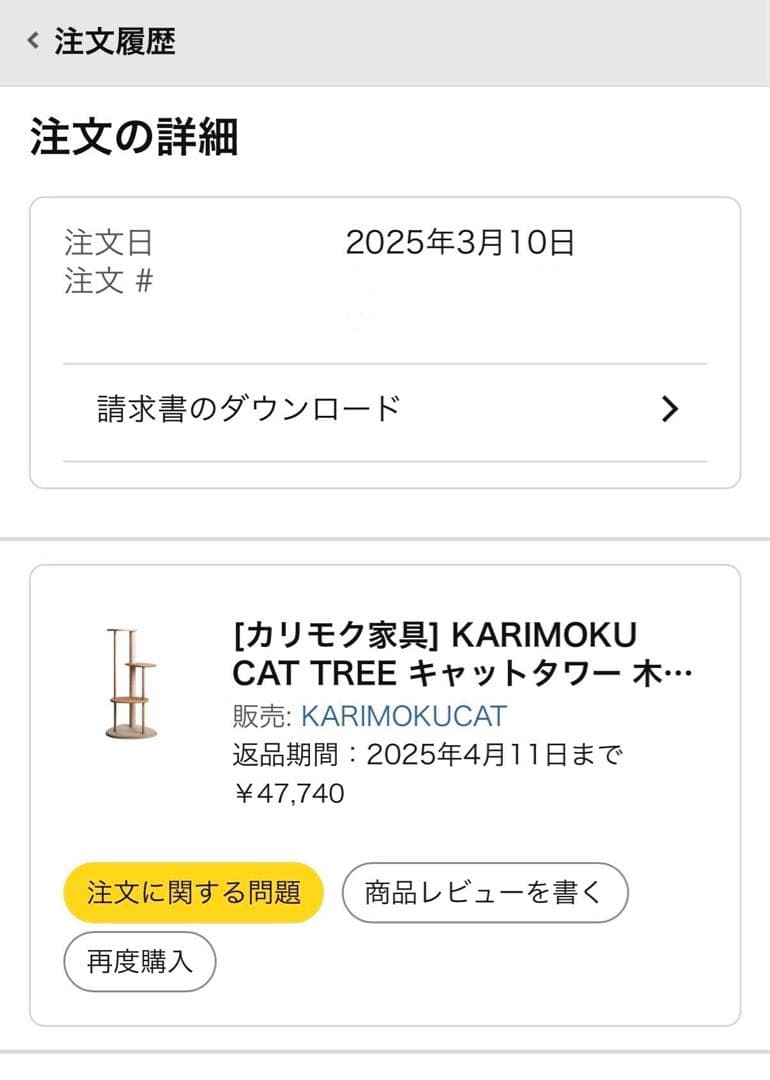This screenshot has width=770, height=1080.
Task: Tap 再度購入 to reorder the cat tree
Action: [138, 961]
